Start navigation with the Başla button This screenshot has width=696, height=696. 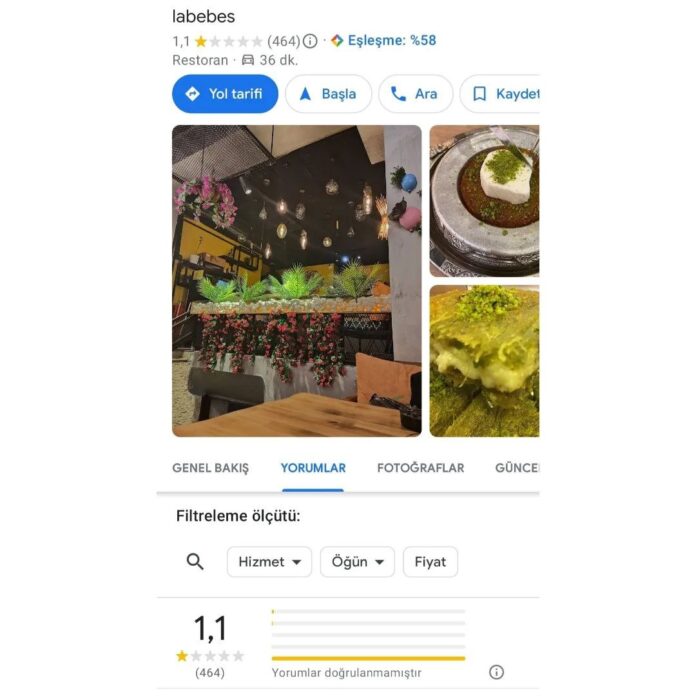coord(328,94)
